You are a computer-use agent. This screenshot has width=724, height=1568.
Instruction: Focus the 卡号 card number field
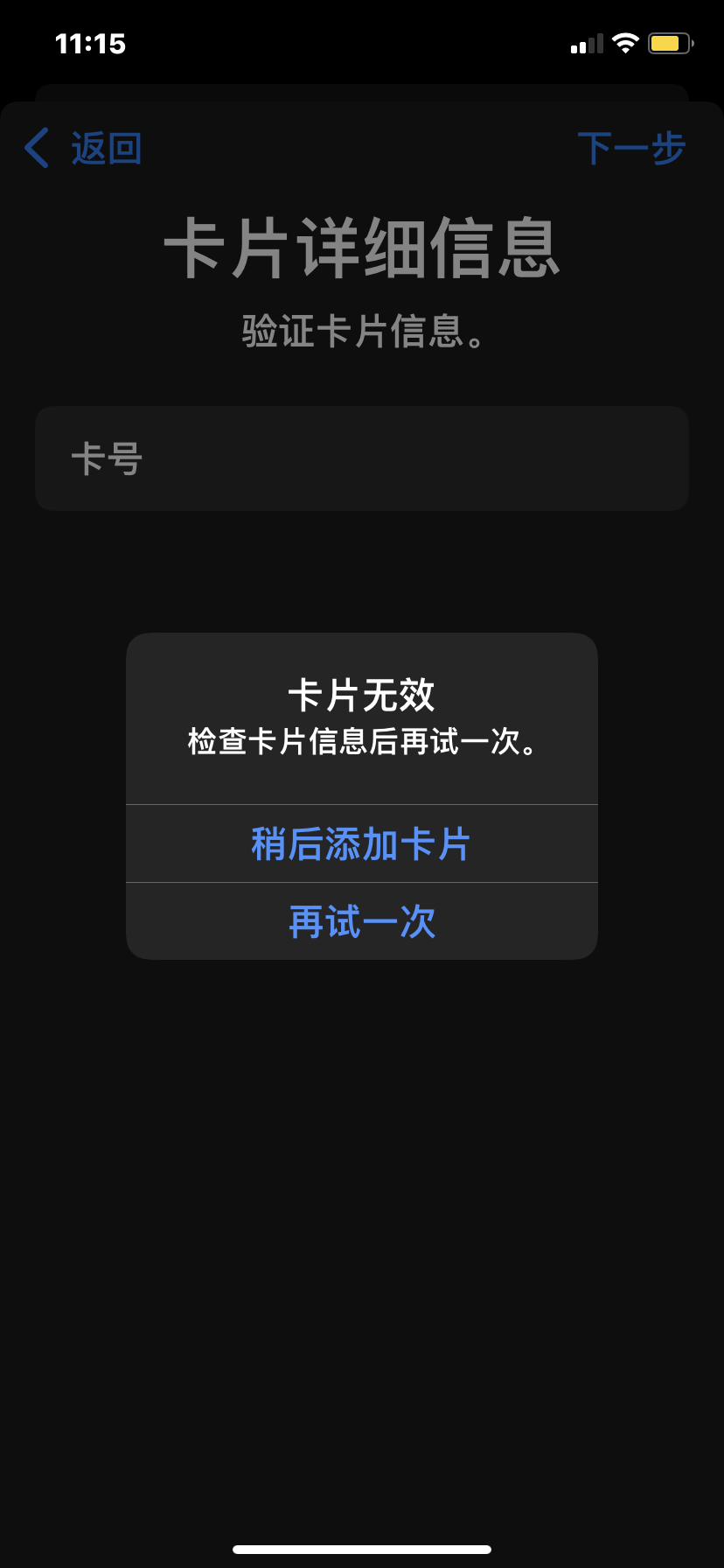coord(361,458)
